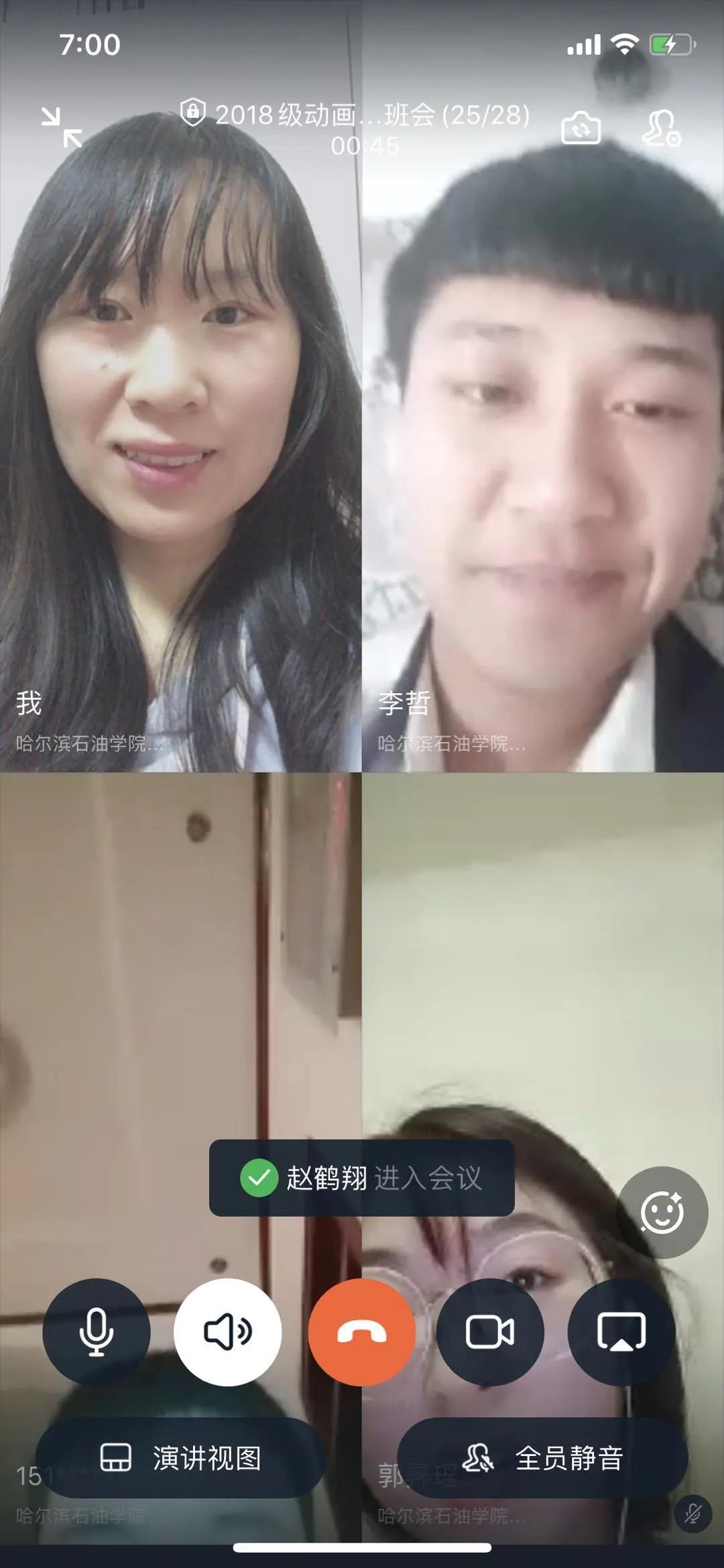Open participant management
Viewport: 724px width, 1568px height.
pyautogui.click(x=661, y=127)
